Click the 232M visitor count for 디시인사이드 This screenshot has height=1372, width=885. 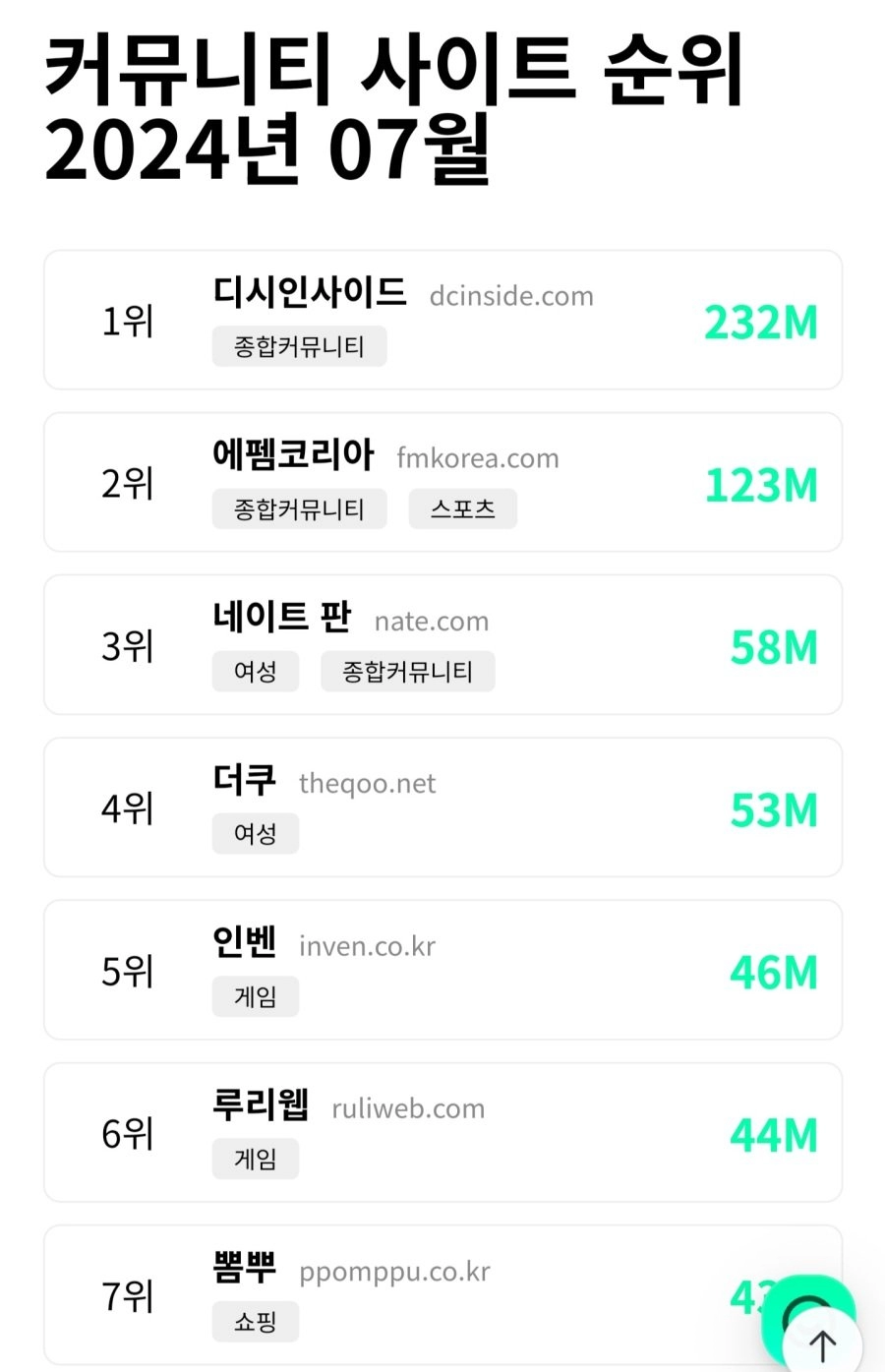(760, 322)
